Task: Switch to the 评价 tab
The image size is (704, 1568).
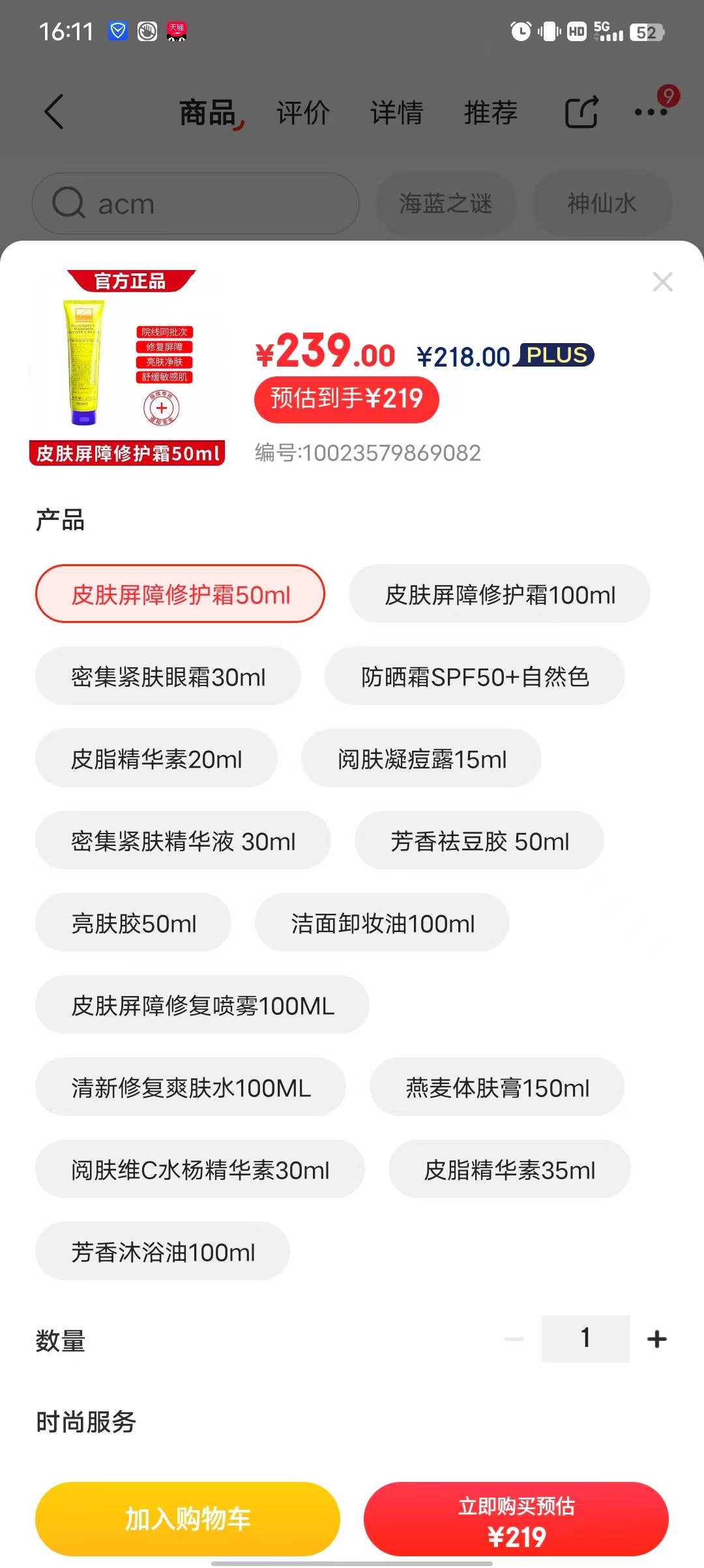Action: pyautogui.click(x=302, y=112)
